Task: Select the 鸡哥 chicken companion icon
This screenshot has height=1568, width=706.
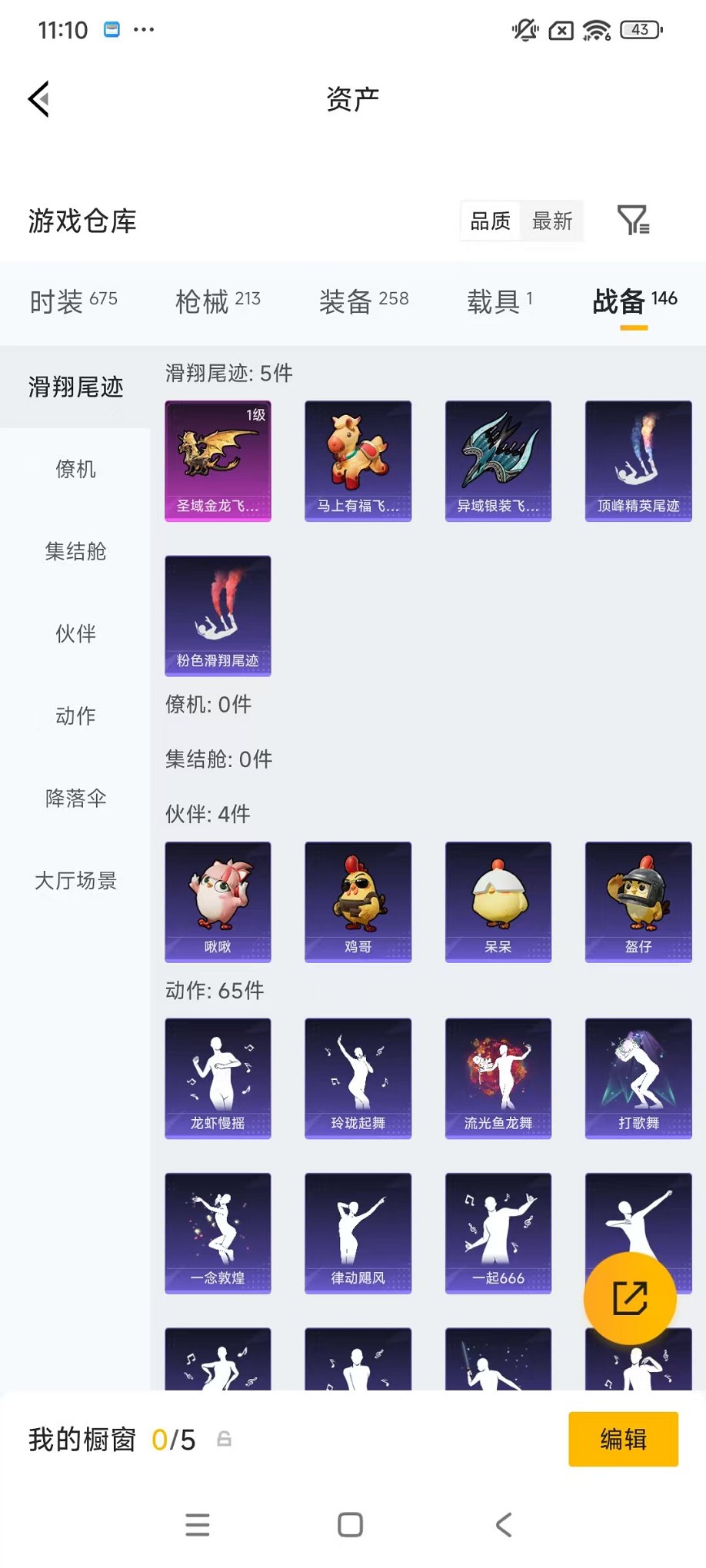Action: point(358,902)
